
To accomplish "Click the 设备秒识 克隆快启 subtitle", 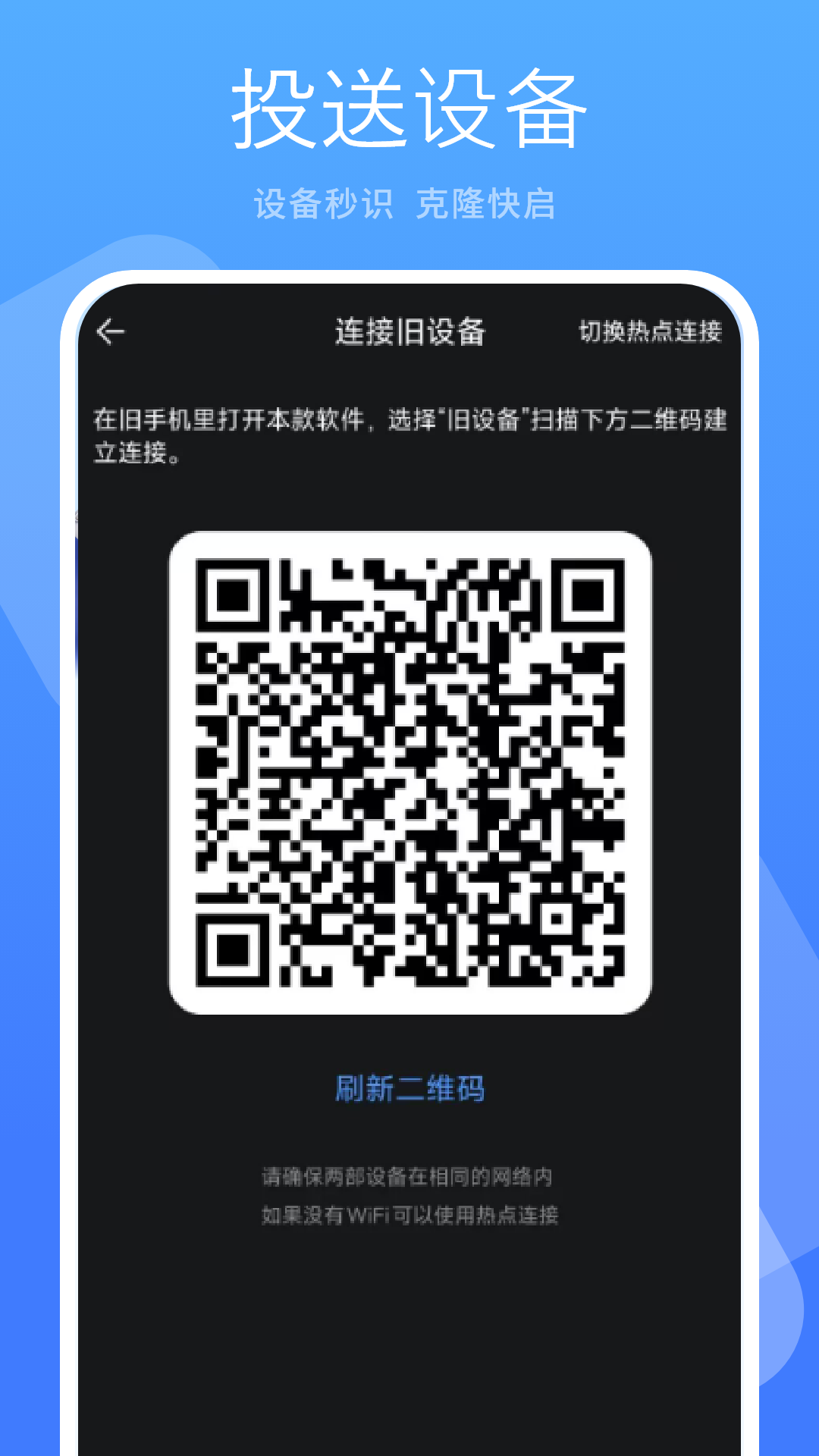I will [x=409, y=201].
